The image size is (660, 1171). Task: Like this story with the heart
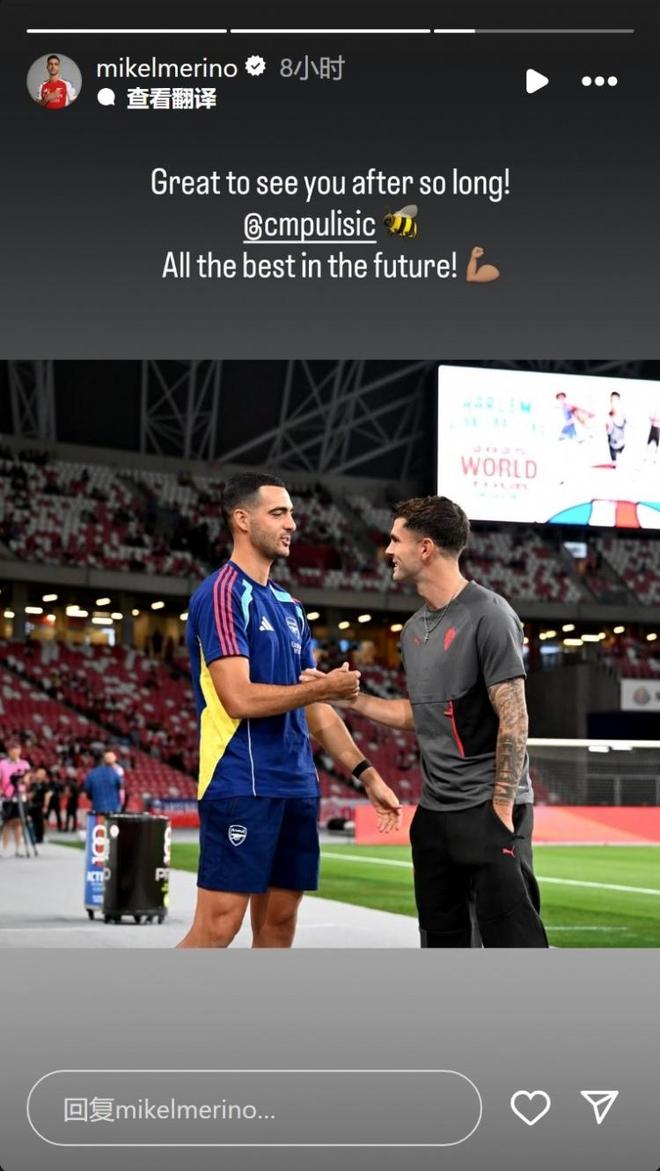point(530,1107)
